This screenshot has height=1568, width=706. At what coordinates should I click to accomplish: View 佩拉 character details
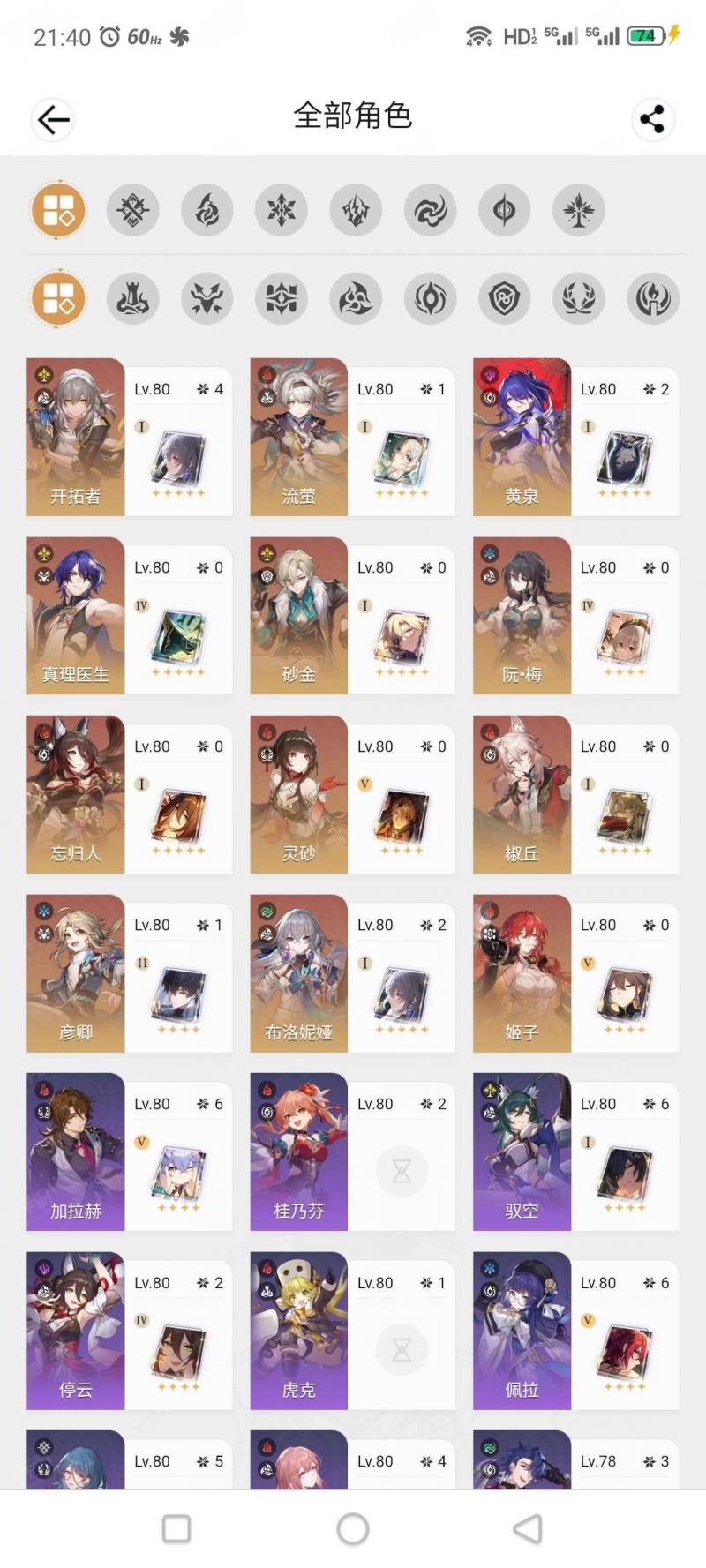(x=576, y=1331)
